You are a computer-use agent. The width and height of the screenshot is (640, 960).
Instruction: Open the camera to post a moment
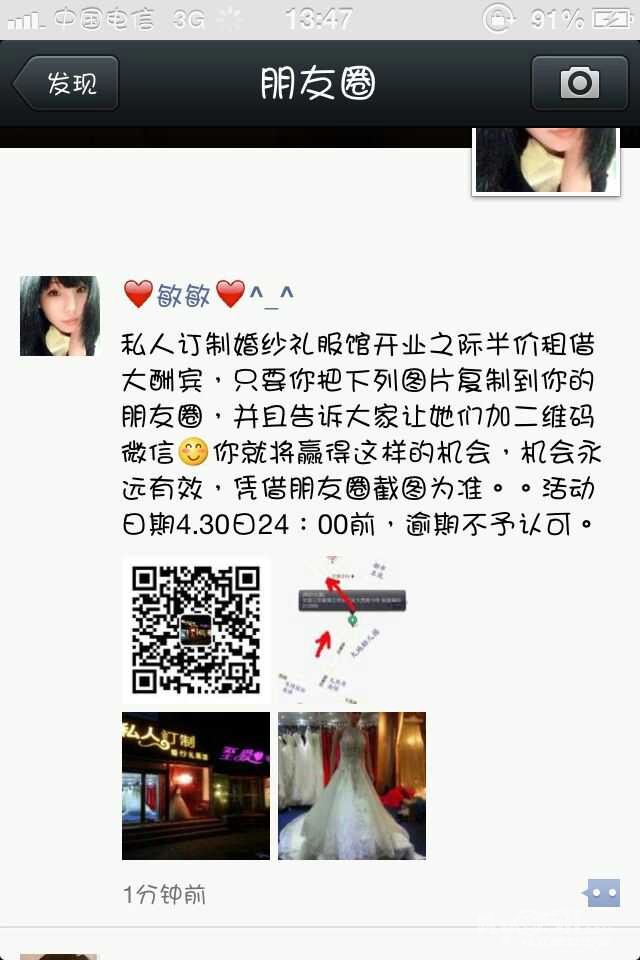[x=579, y=83]
